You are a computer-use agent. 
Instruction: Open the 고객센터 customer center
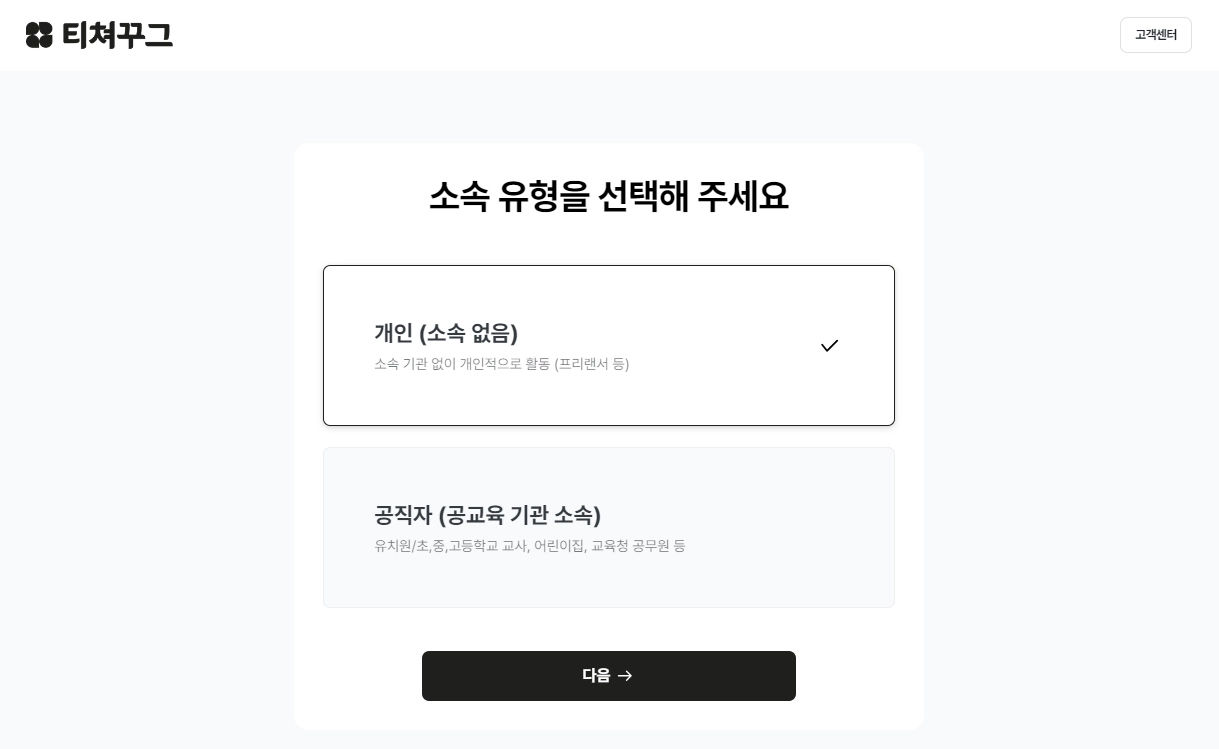[1155, 35]
